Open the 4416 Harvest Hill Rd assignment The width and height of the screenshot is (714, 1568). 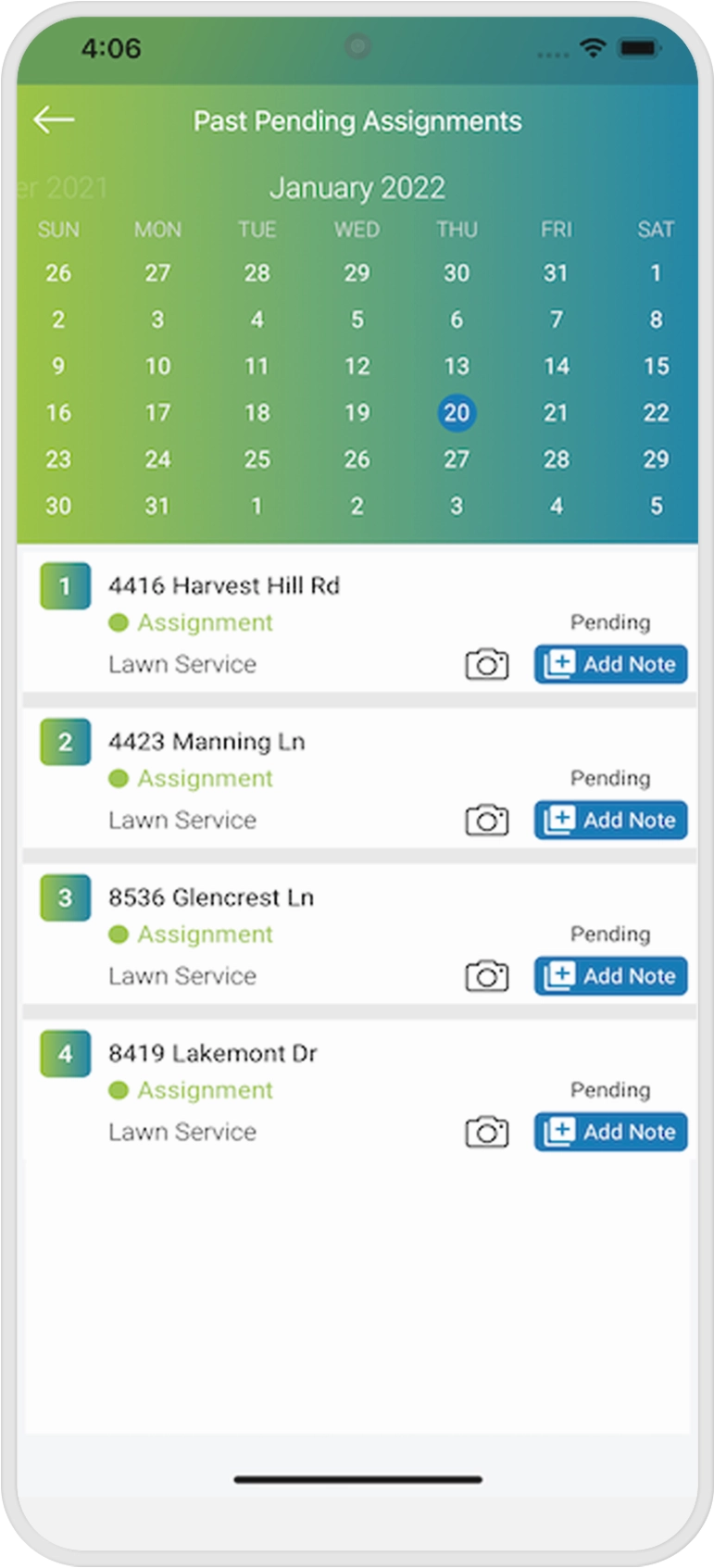224,586
